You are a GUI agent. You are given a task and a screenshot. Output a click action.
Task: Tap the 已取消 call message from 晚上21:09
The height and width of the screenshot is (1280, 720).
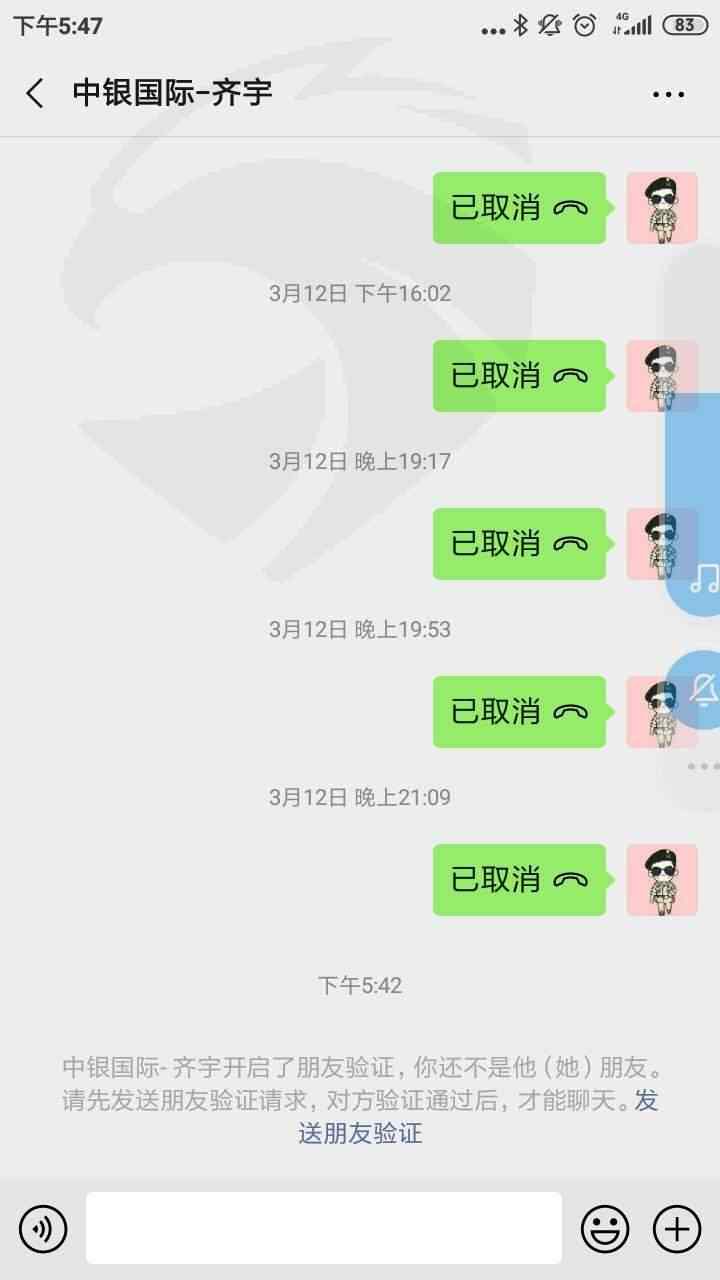tap(519, 880)
